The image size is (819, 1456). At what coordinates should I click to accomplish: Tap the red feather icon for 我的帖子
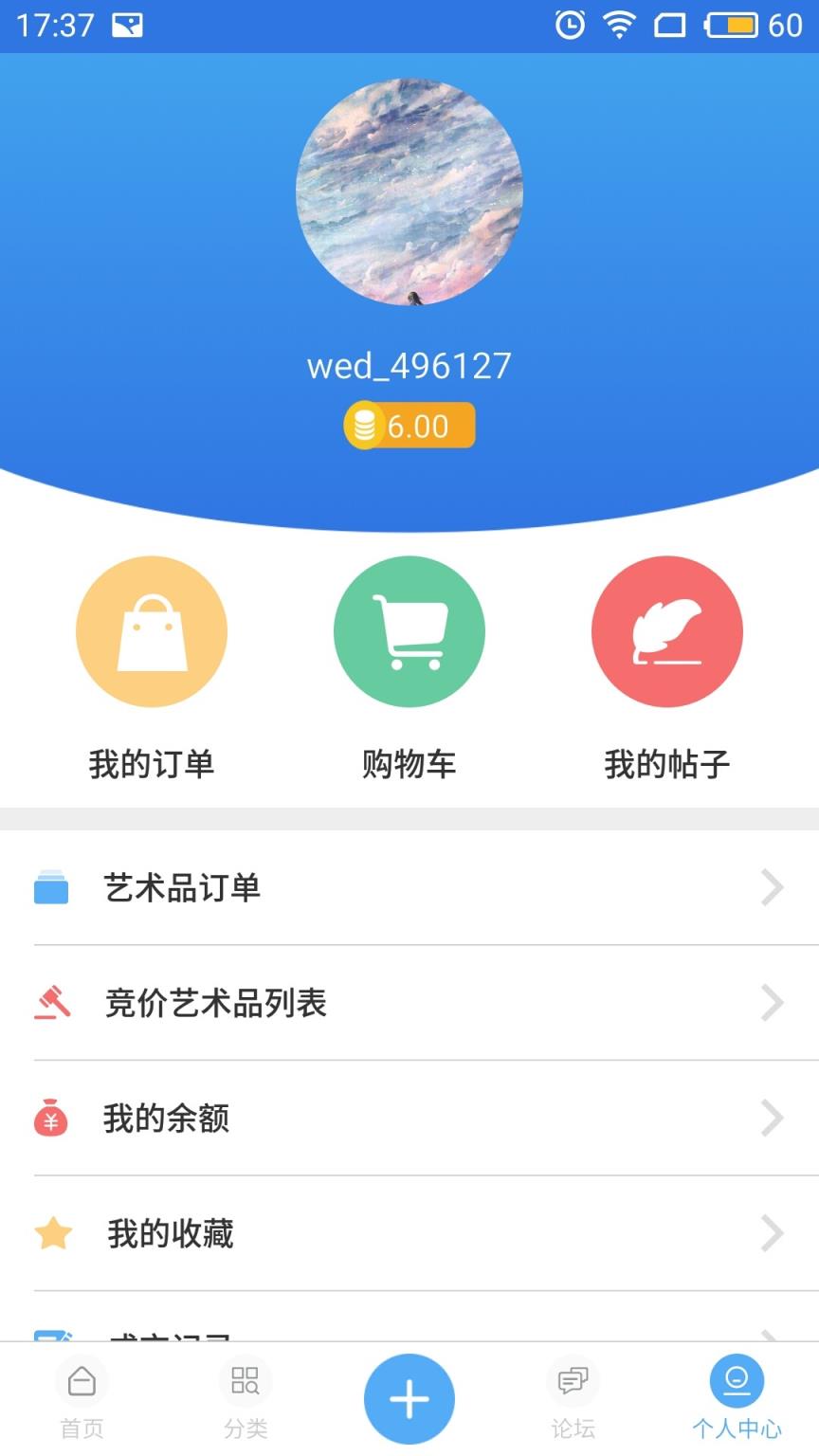[x=666, y=631]
